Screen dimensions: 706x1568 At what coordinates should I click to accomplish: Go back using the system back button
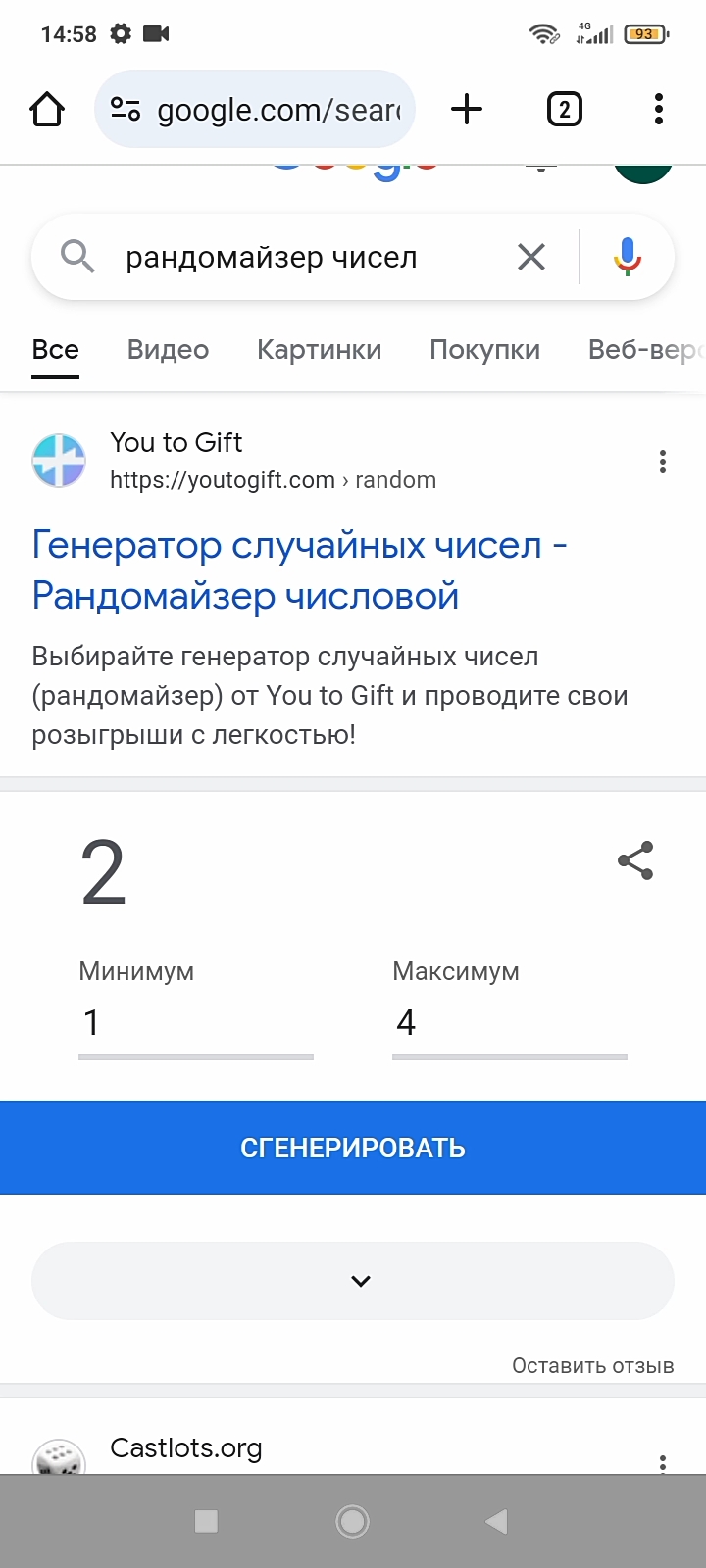497,1521
